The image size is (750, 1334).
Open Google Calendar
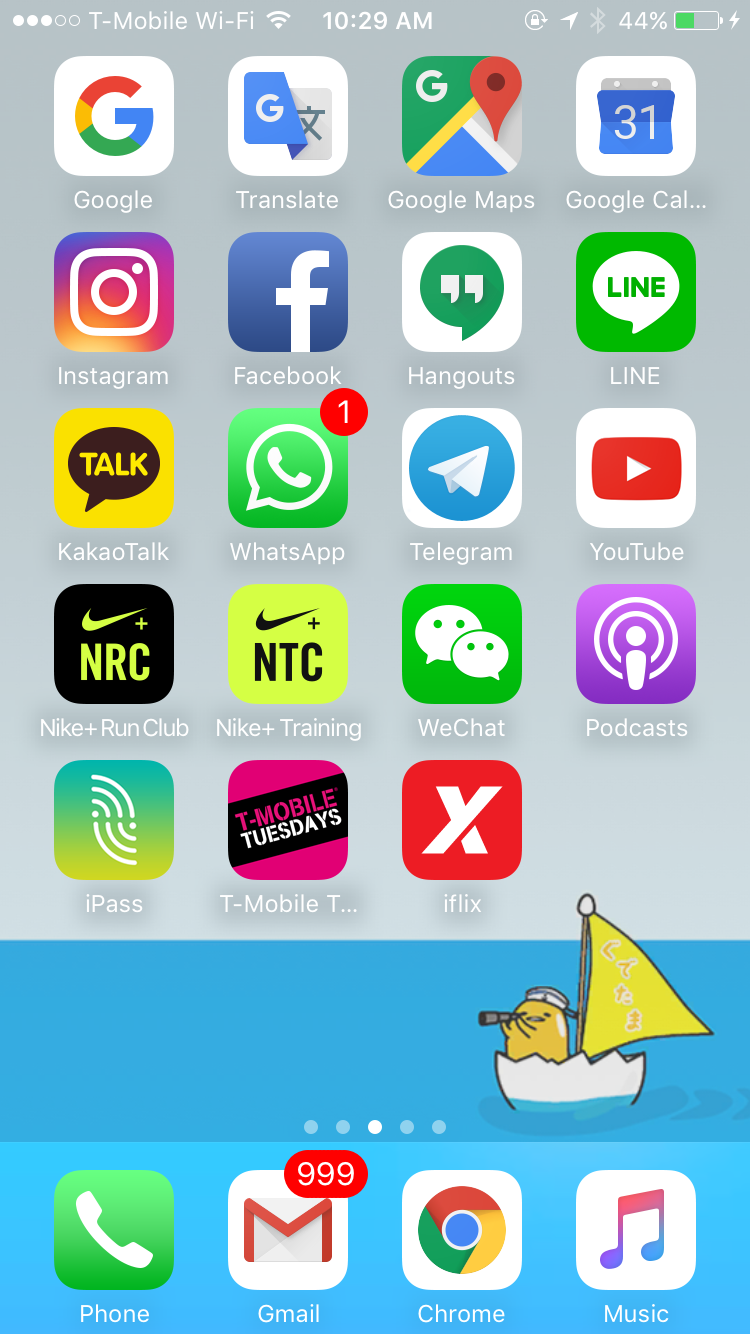pyautogui.click(x=636, y=116)
